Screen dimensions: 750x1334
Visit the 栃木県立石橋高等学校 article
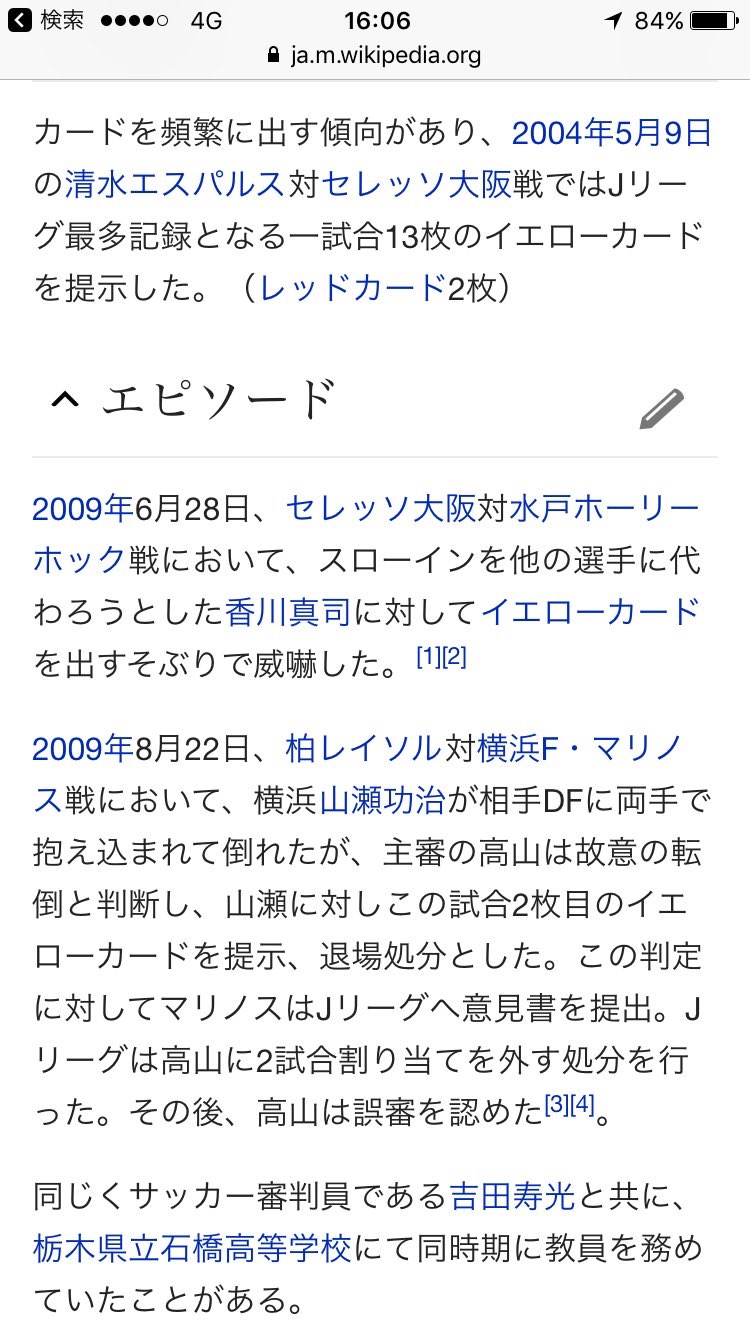click(192, 1247)
